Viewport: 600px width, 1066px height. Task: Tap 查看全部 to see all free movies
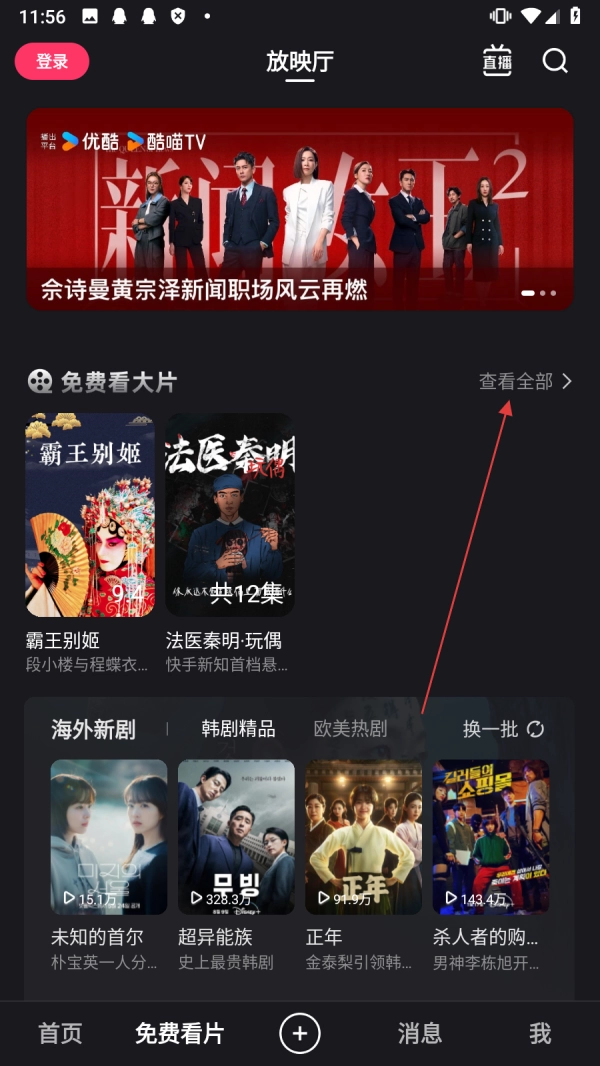click(x=525, y=381)
